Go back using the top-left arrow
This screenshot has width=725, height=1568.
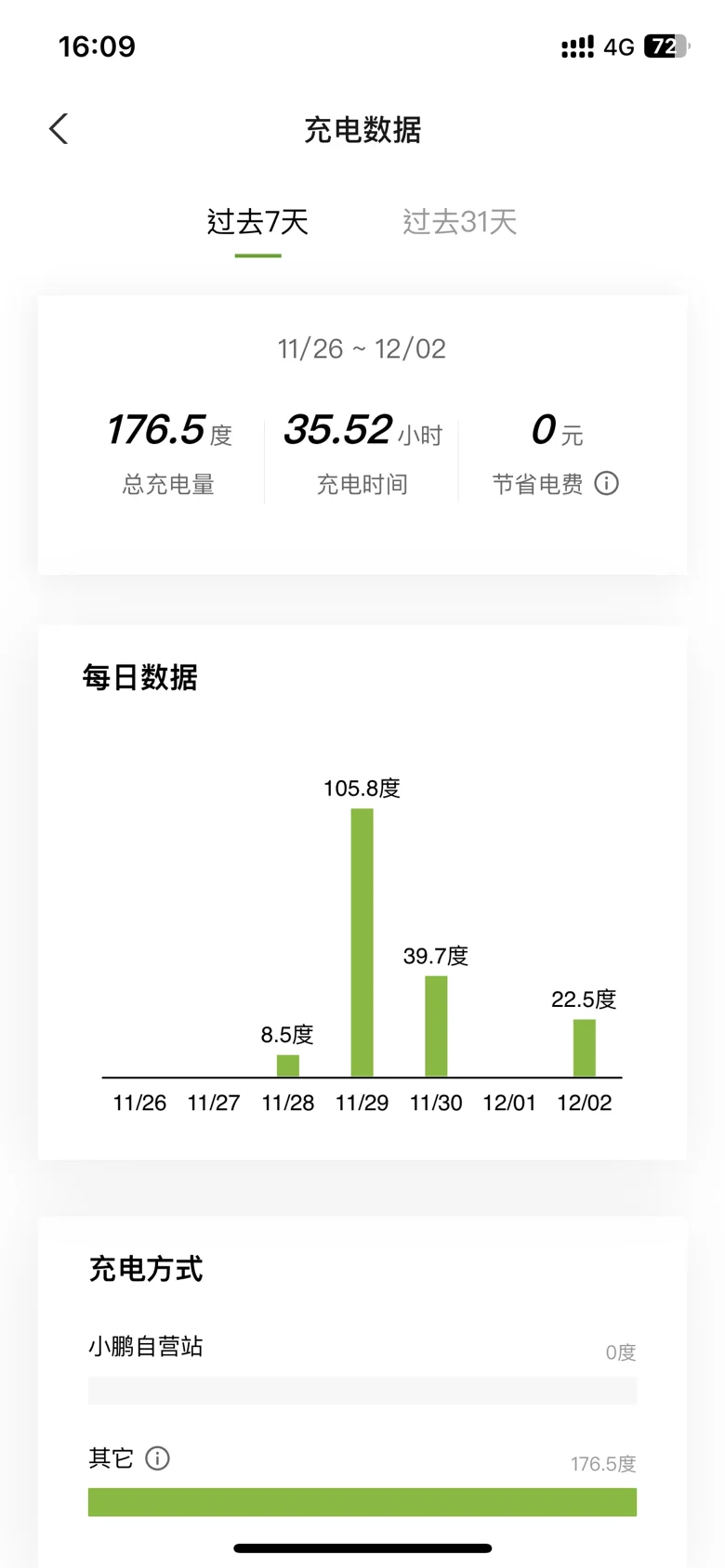pyautogui.click(x=59, y=129)
